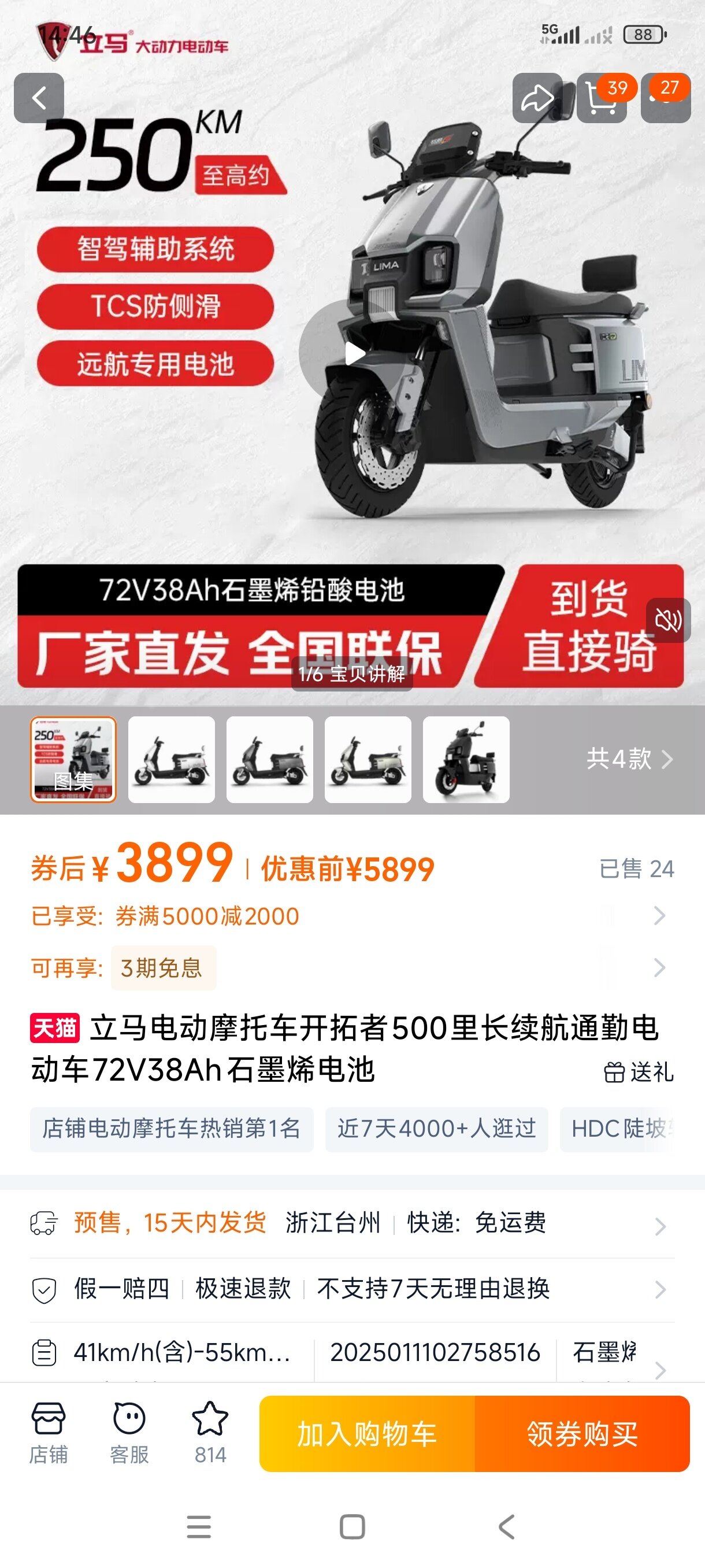The height and width of the screenshot is (1568, 705).
Task: Visit the 店铺 store page
Action: tap(48, 1433)
